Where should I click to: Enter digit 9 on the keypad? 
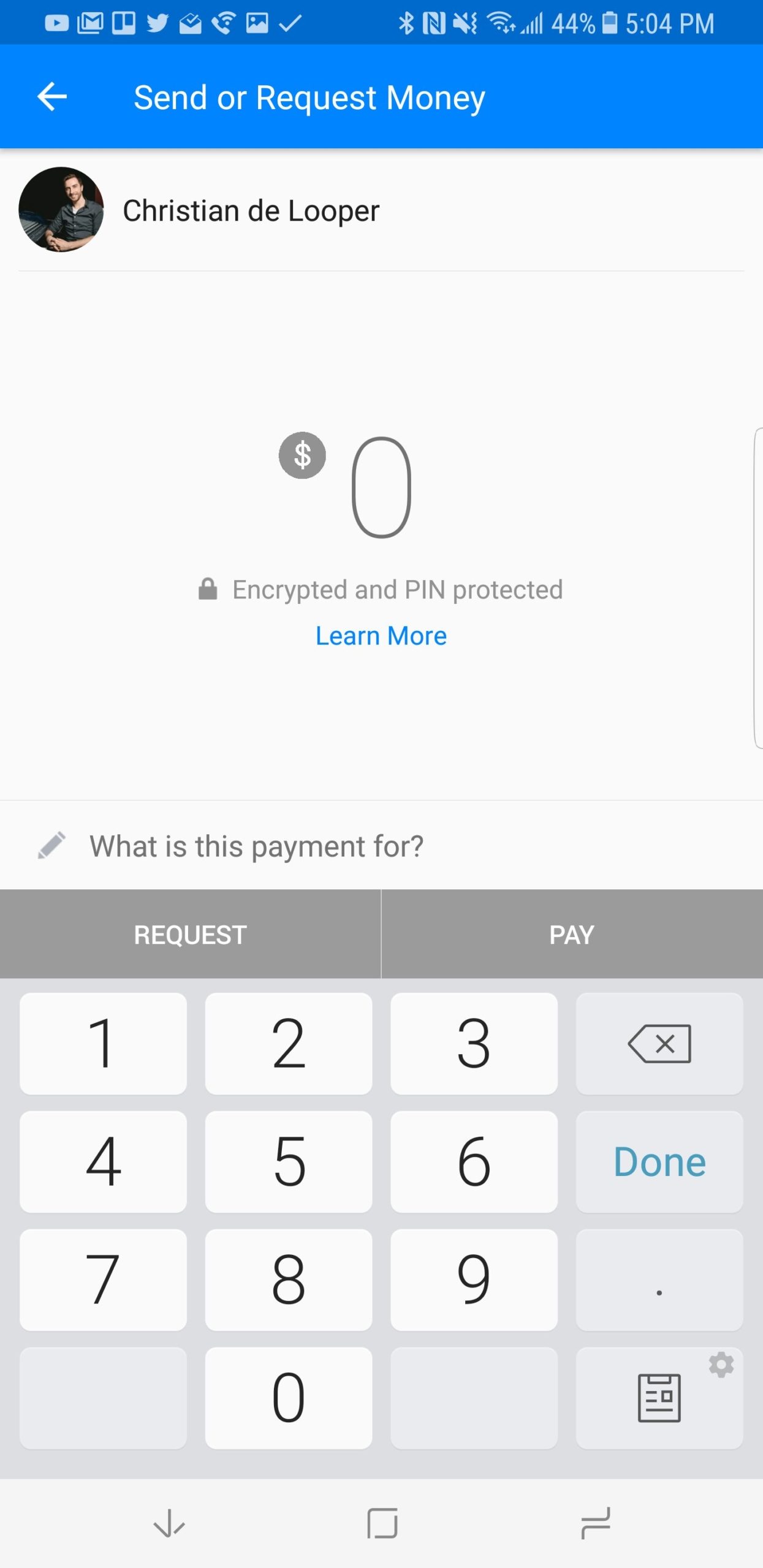(x=474, y=1280)
